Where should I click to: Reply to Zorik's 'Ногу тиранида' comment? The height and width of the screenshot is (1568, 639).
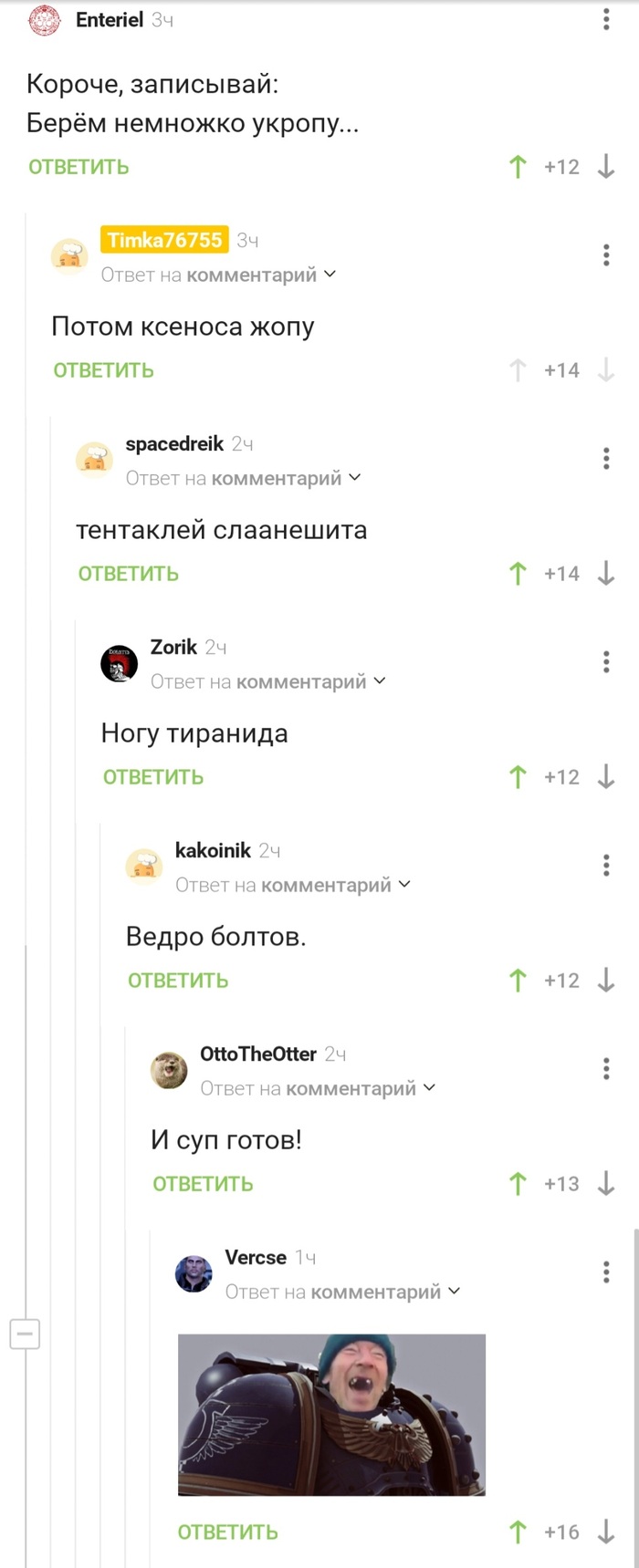[x=152, y=777]
